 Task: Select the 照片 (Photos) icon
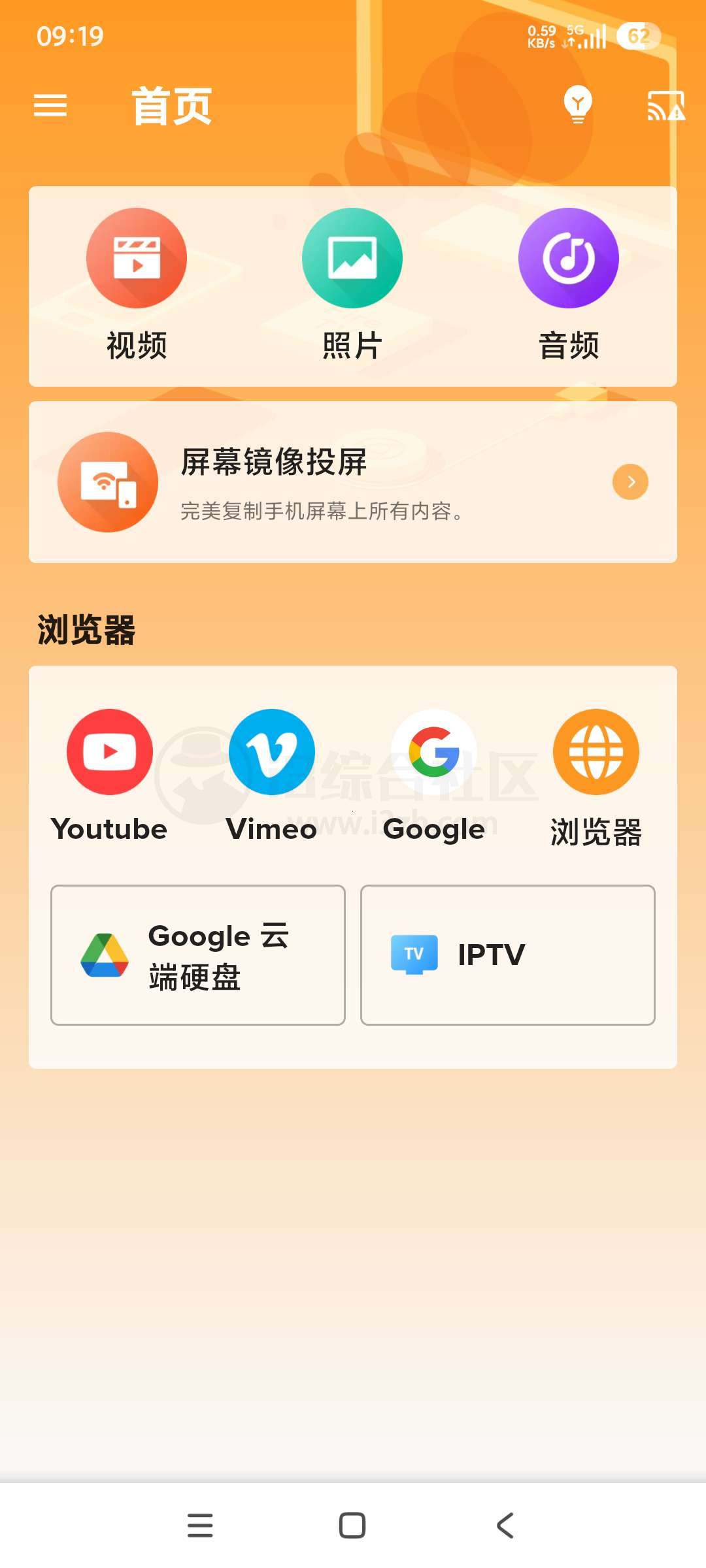click(351, 257)
